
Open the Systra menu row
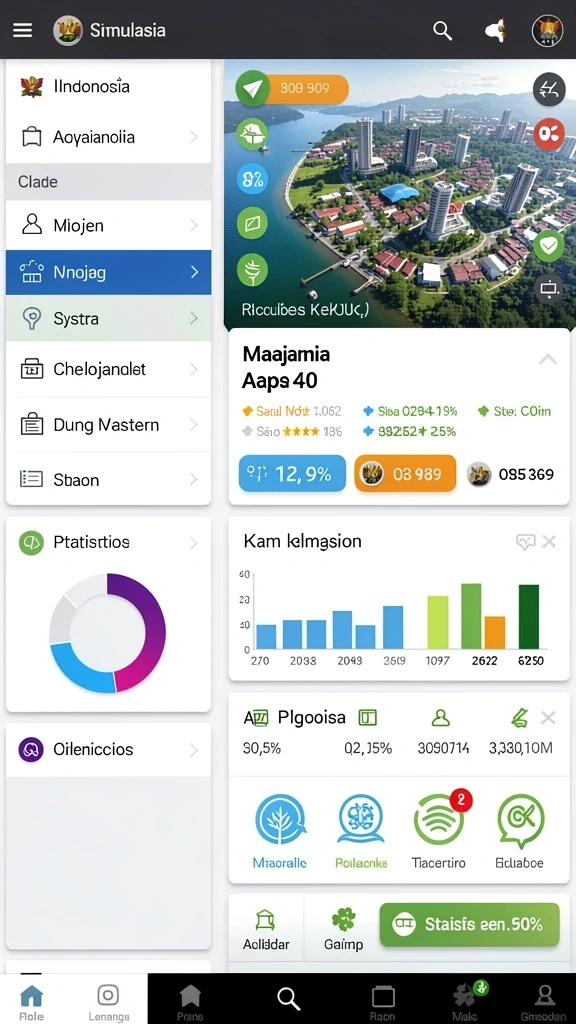[108, 319]
